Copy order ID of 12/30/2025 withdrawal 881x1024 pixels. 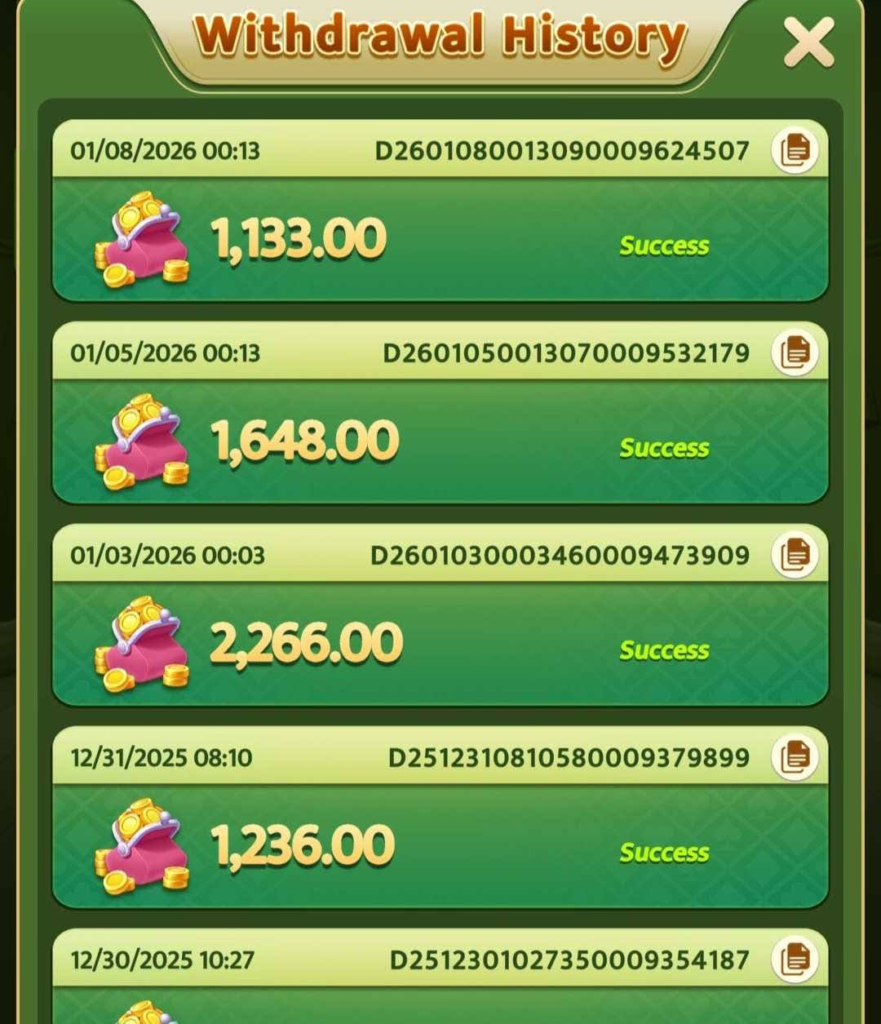[x=795, y=959]
